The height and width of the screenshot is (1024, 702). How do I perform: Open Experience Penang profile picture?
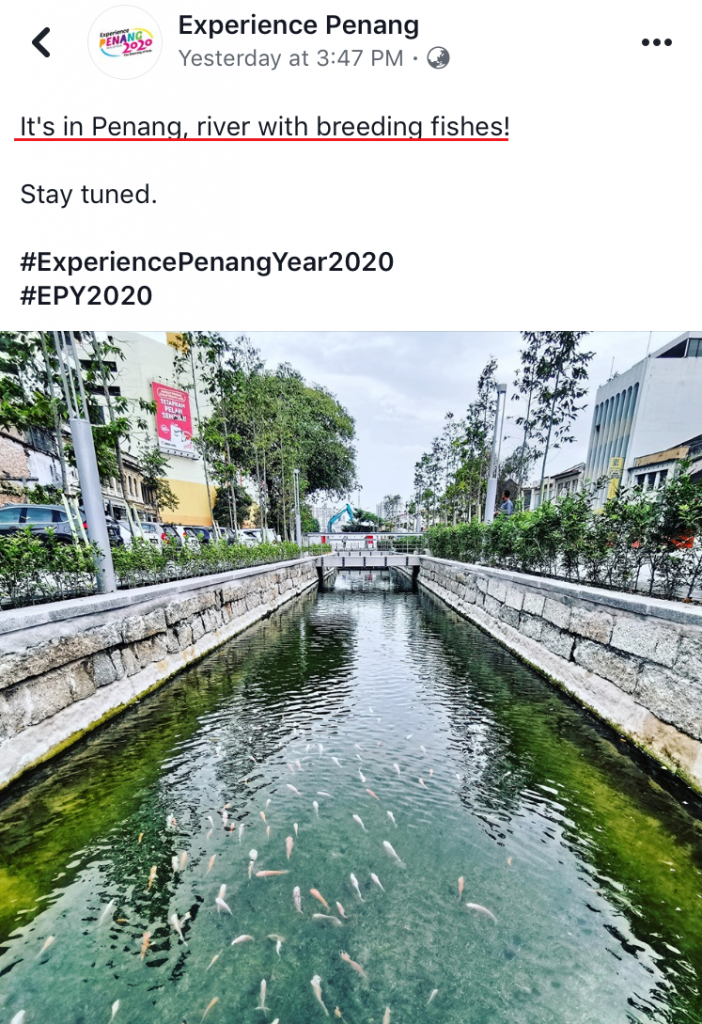pyautogui.click(x=125, y=42)
